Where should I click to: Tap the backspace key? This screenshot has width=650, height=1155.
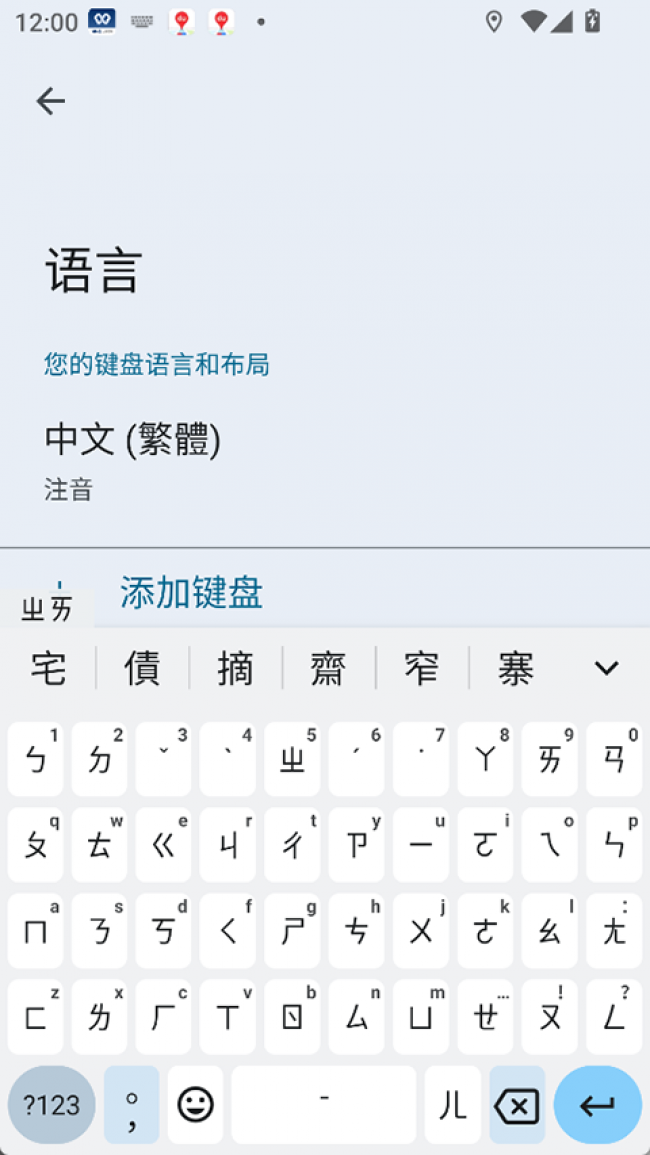coord(516,1105)
